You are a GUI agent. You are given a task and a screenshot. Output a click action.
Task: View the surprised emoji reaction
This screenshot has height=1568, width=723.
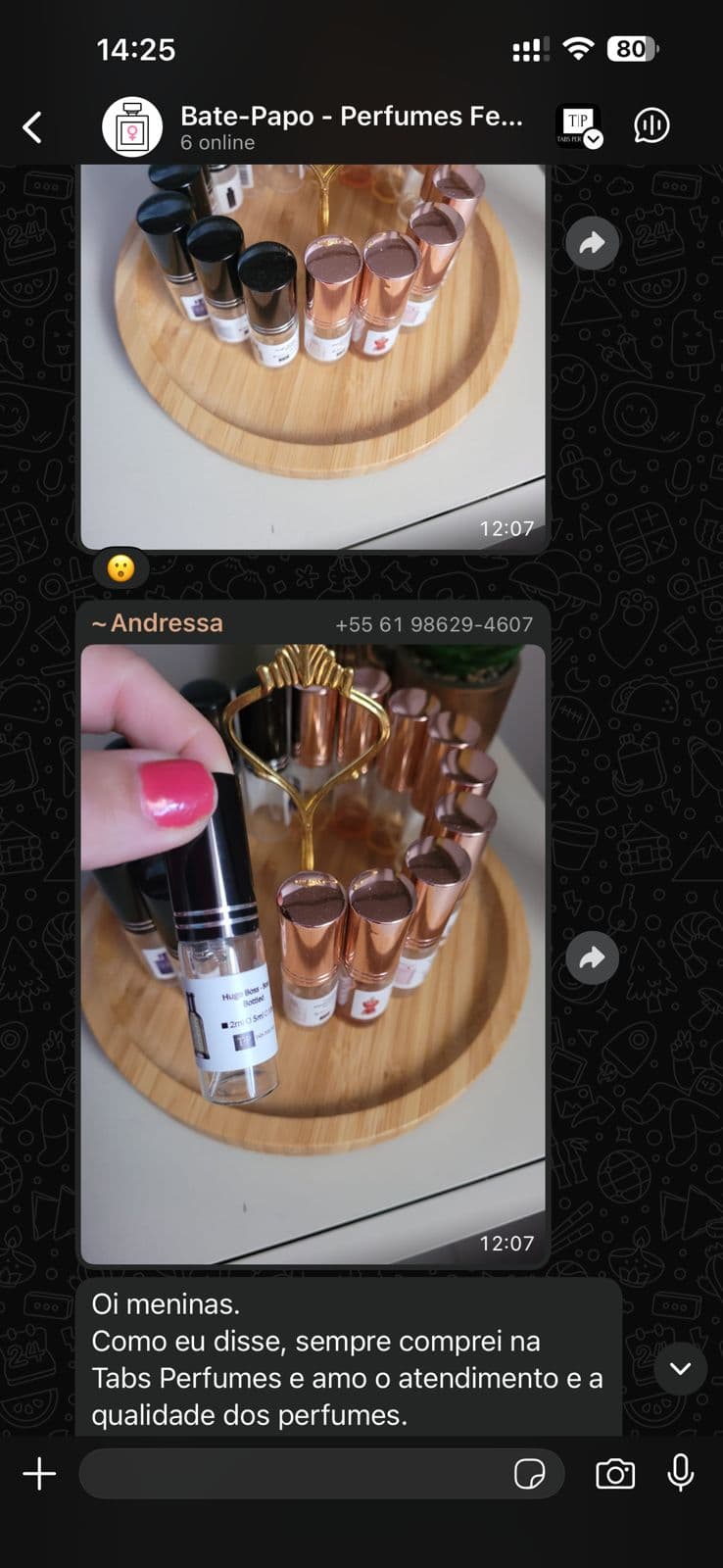[120, 568]
